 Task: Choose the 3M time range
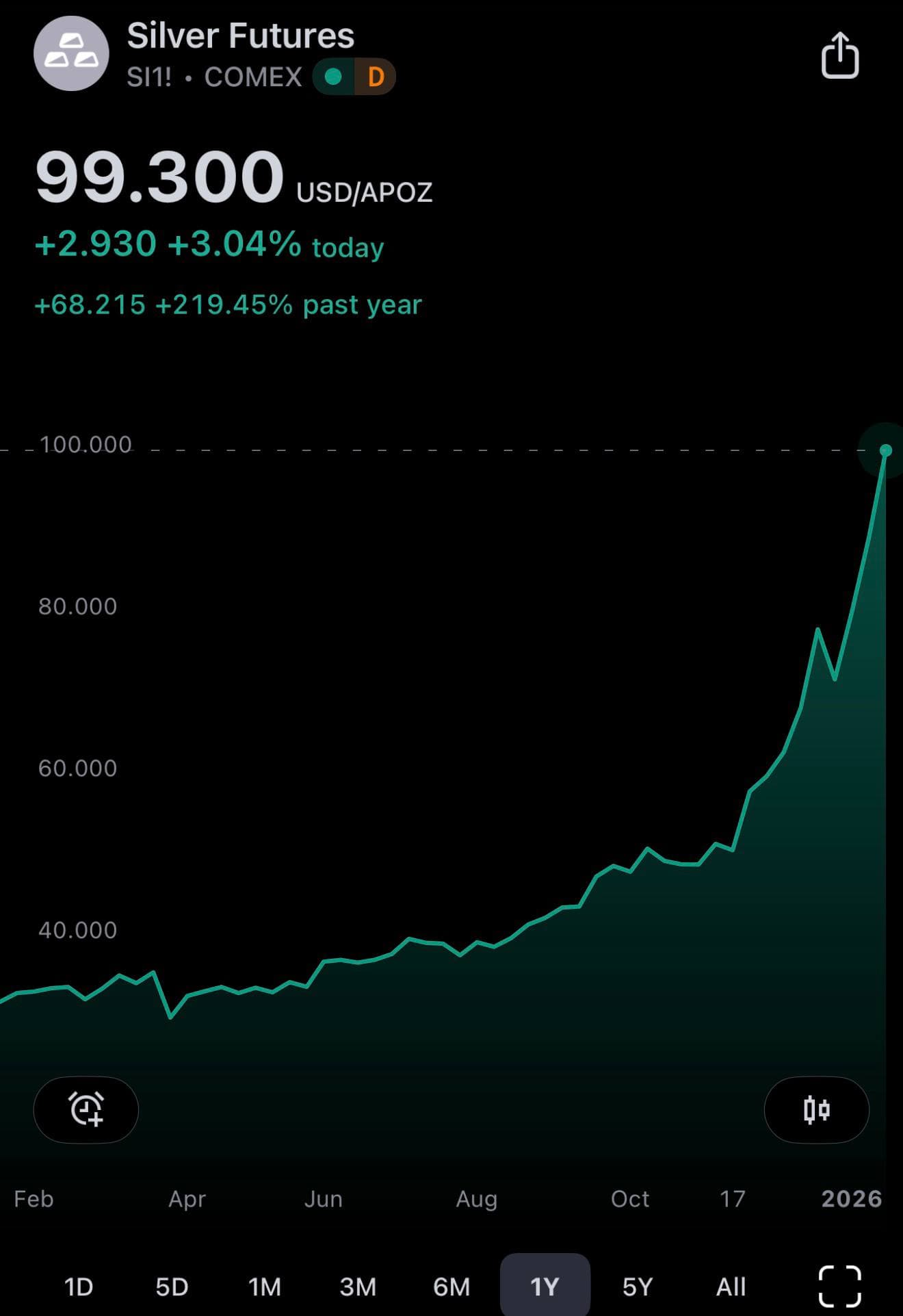pos(358,1287)
